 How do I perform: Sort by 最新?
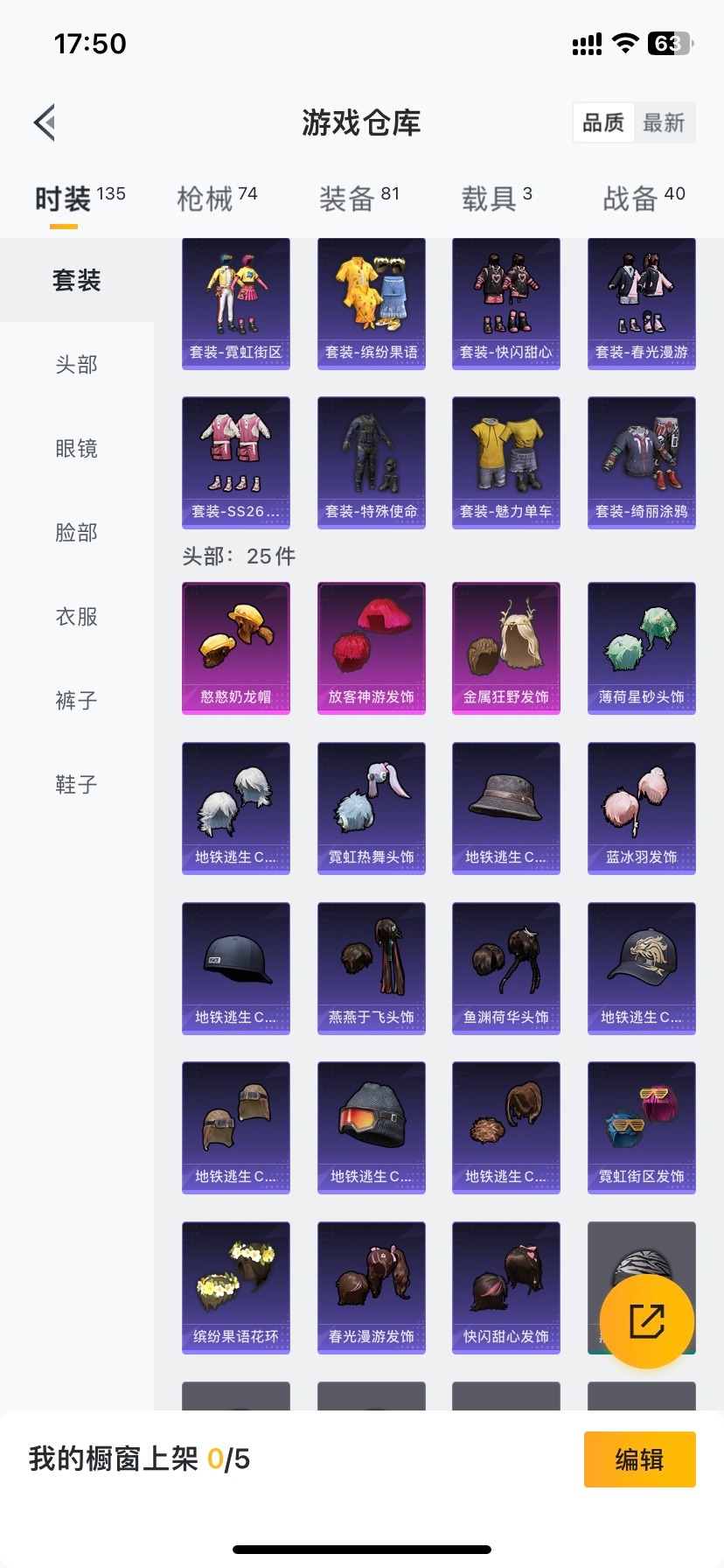pos(664,122)
